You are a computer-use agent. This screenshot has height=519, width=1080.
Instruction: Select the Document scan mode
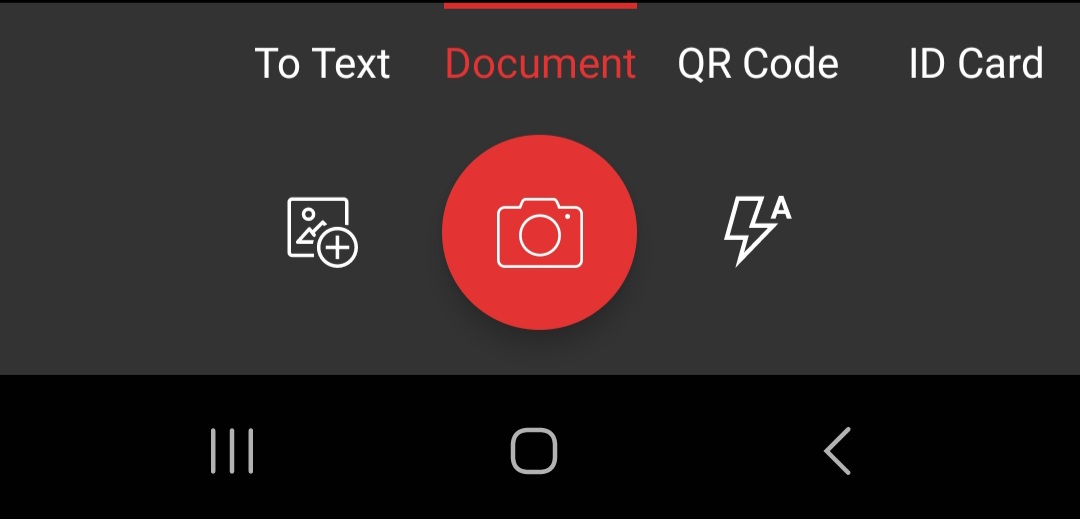(x=540, y=64)
